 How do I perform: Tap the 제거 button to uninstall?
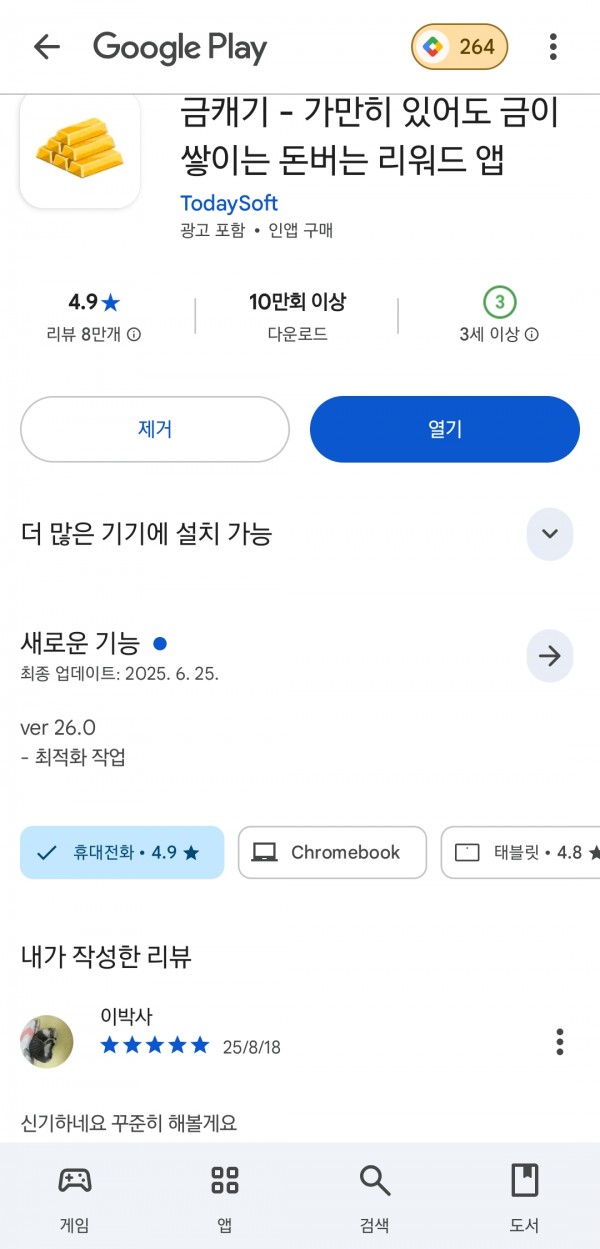[x=155, y=429]
